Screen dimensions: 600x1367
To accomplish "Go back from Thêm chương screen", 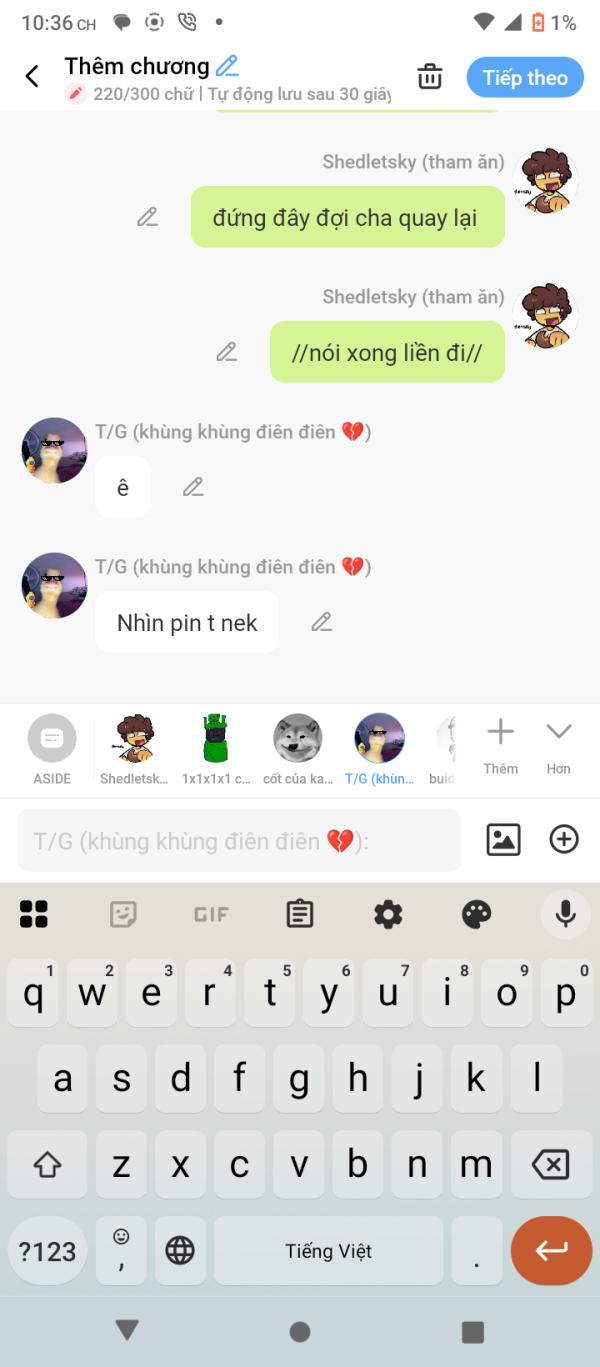I will (x=32, y=77).
